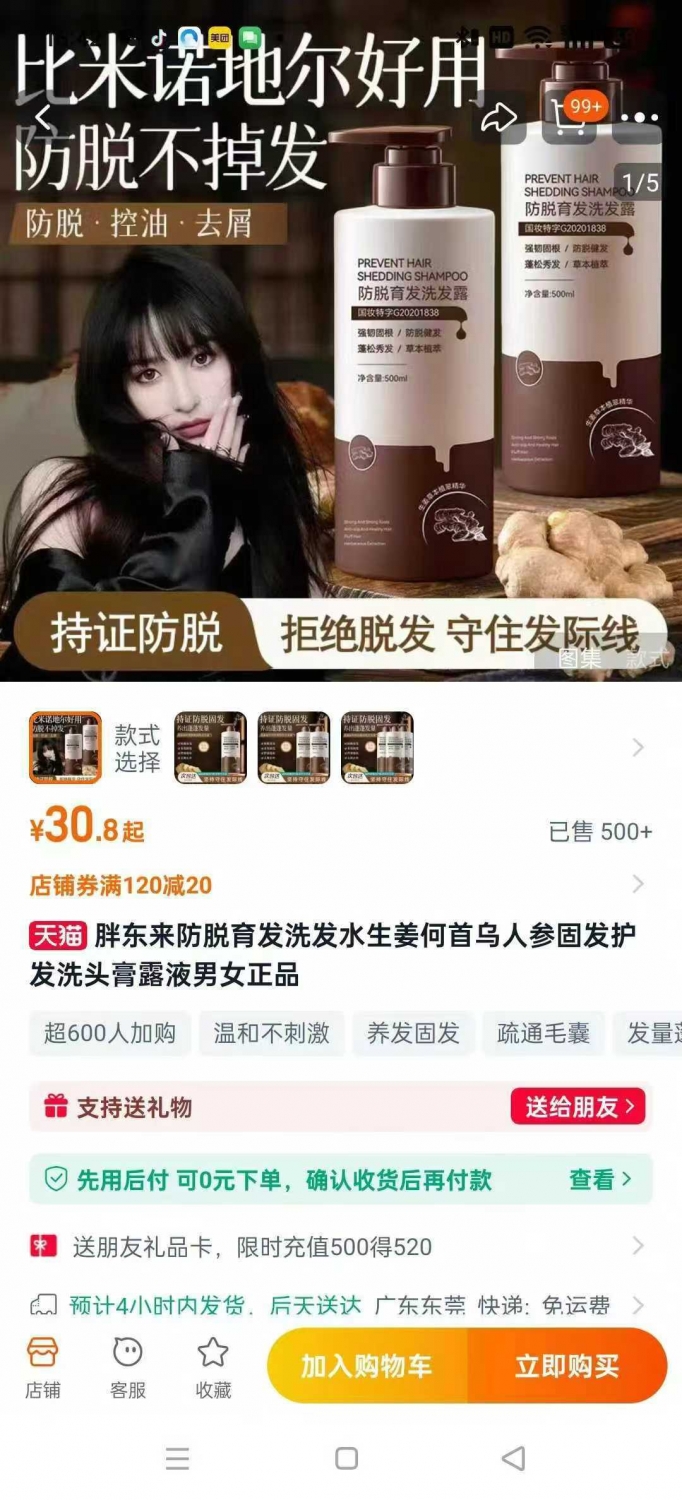Add product to favorites with 收藏
The height and width of the screenshot is (1500, 682).
coord(213,1367)
